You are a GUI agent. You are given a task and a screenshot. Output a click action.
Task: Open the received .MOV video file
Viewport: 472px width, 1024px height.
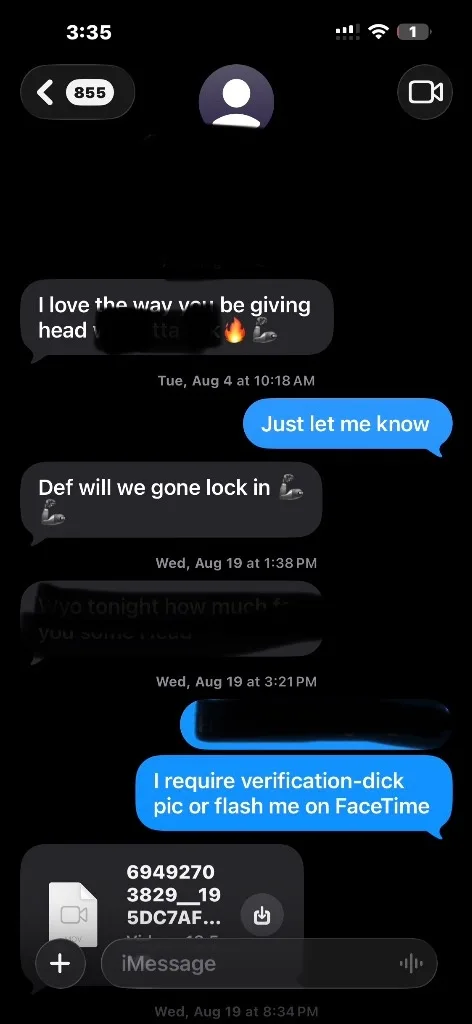pos(73,913)
